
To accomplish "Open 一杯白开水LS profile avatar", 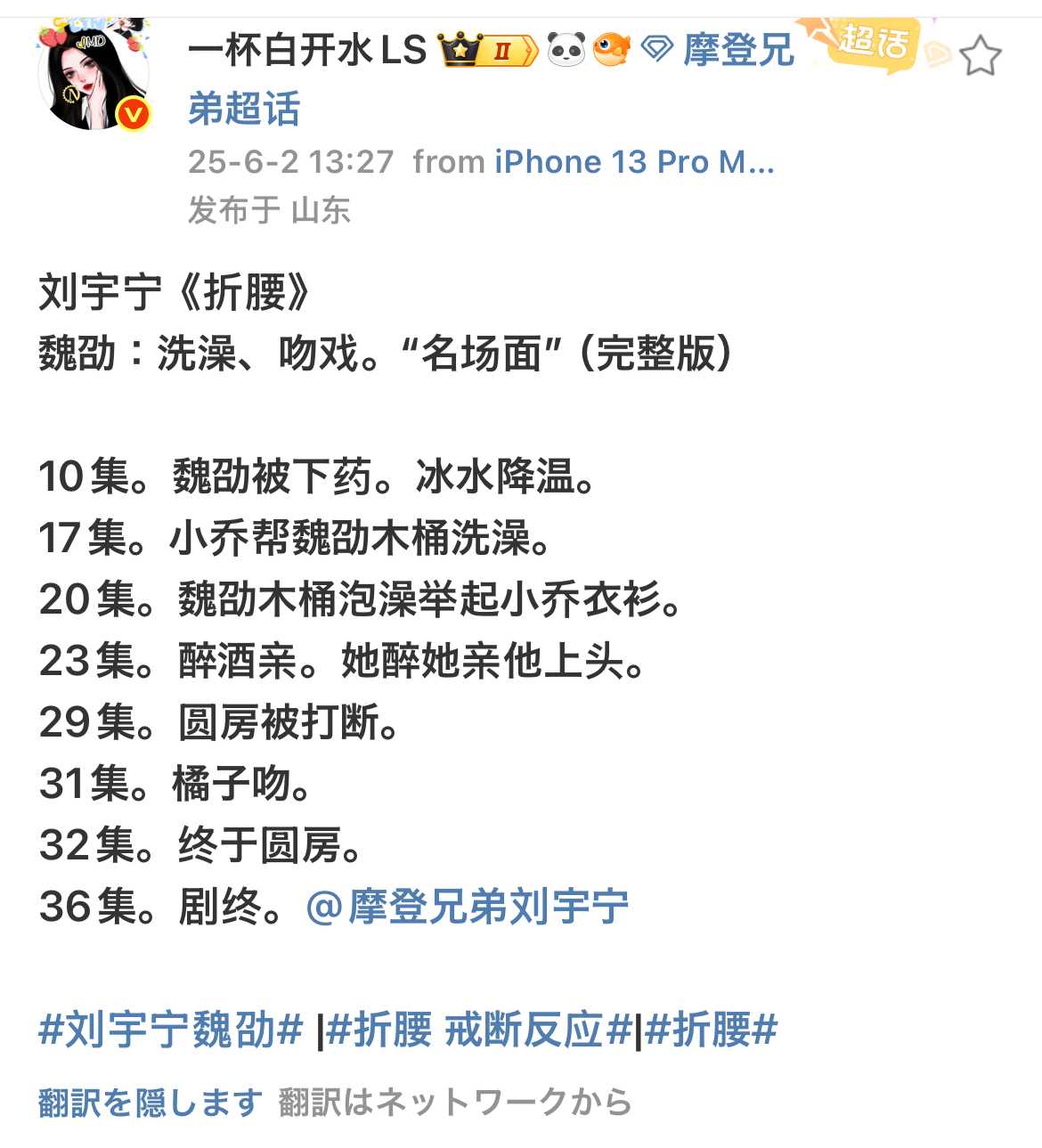I will click(94, 76).
